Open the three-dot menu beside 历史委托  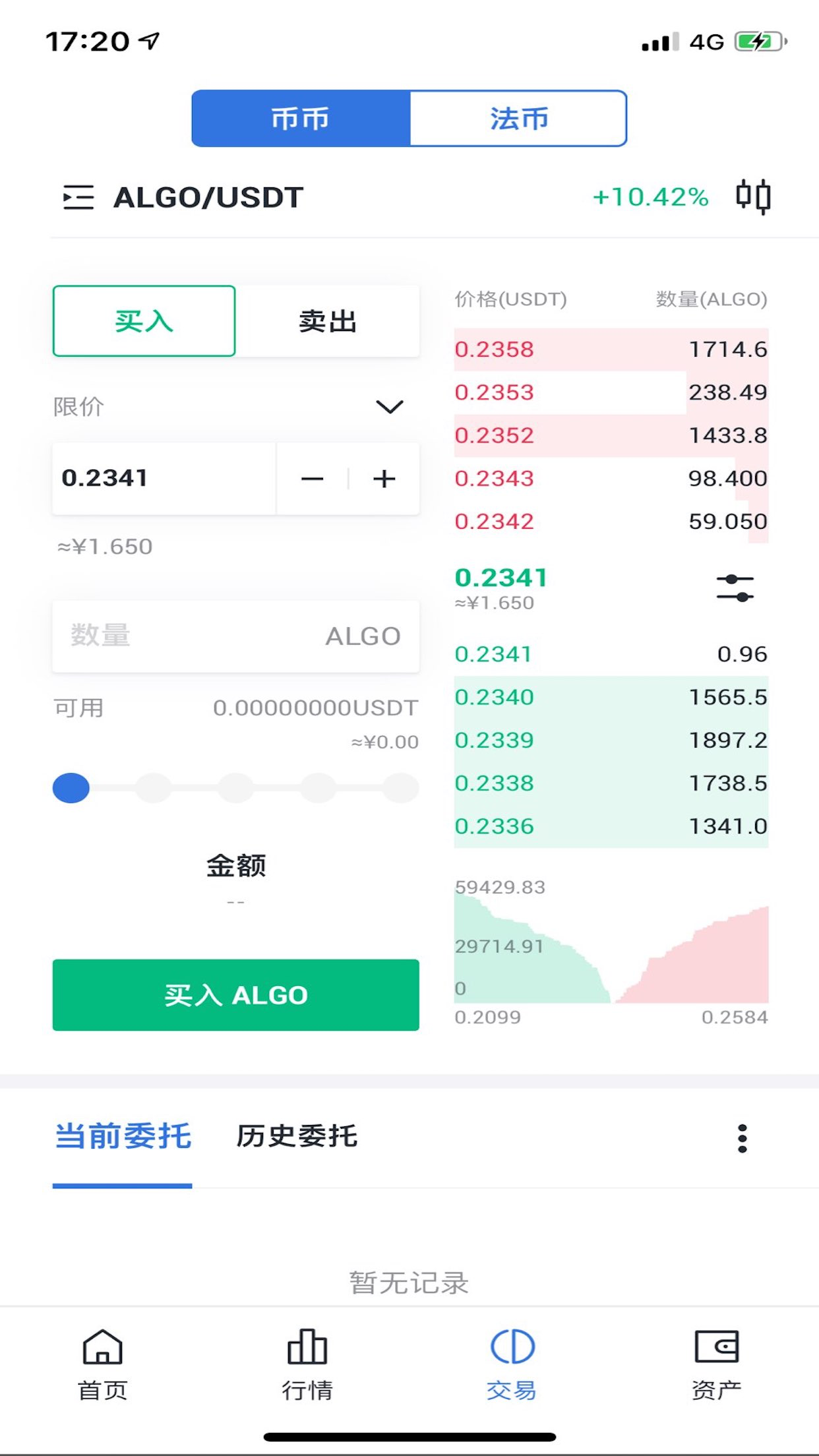[x=743, y=1136]
